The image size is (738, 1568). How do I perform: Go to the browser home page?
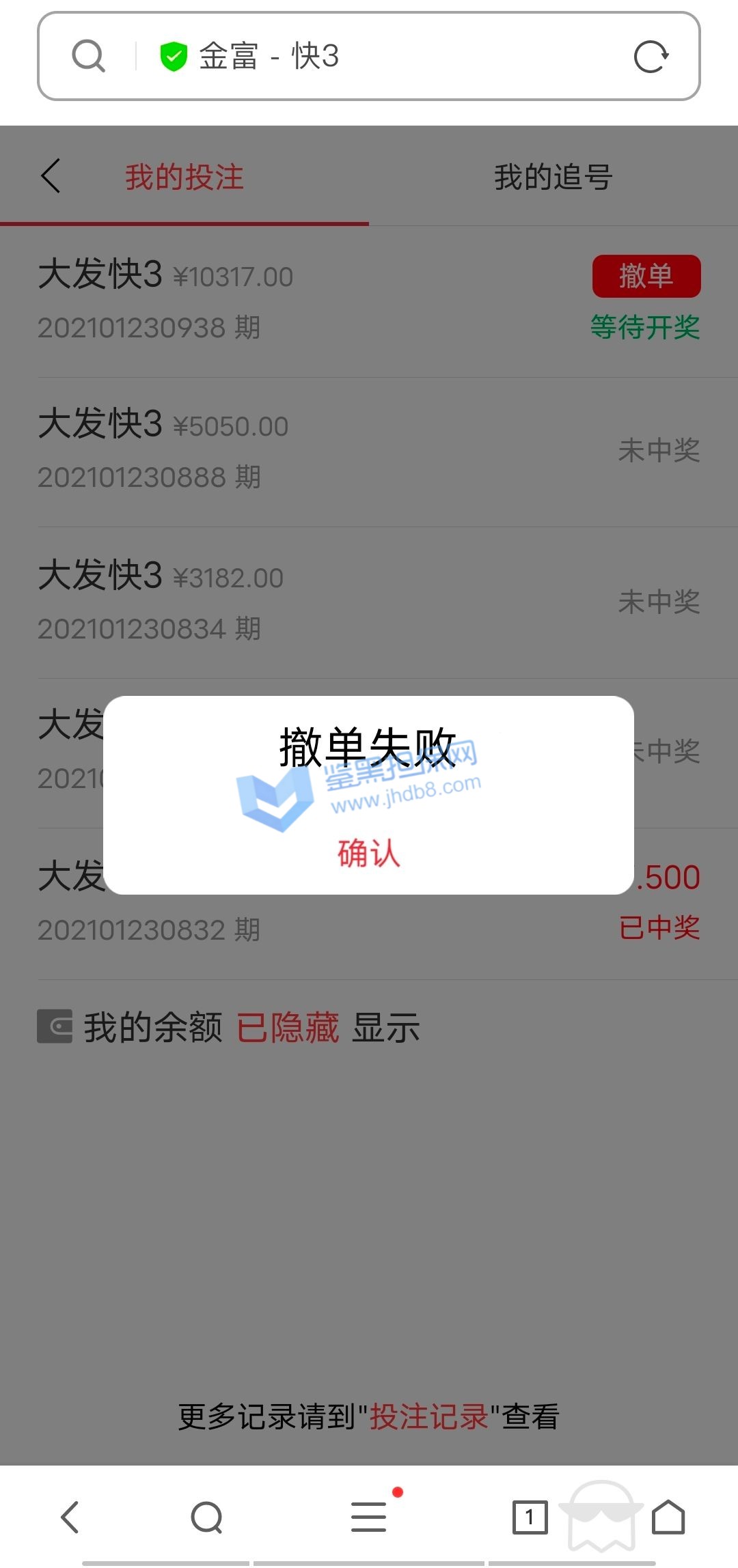(x=668, y=1517)
